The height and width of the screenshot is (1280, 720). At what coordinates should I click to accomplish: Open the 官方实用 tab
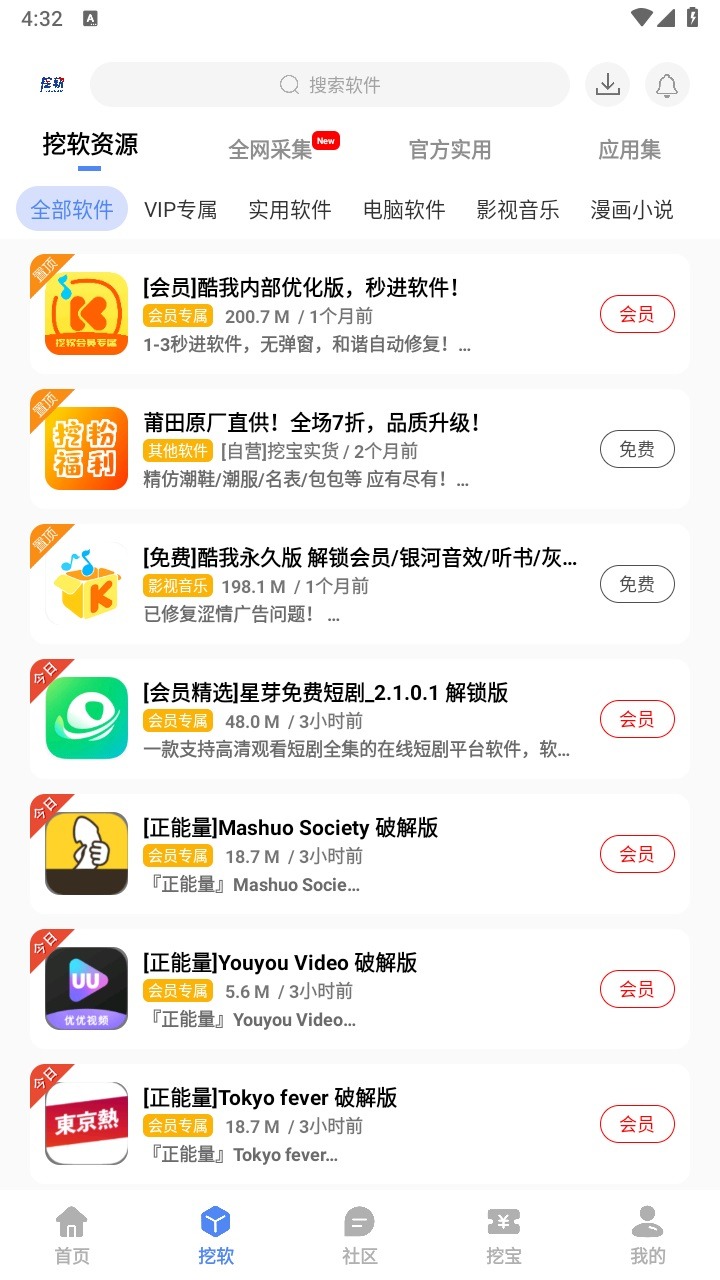click(x=450, y=149)
